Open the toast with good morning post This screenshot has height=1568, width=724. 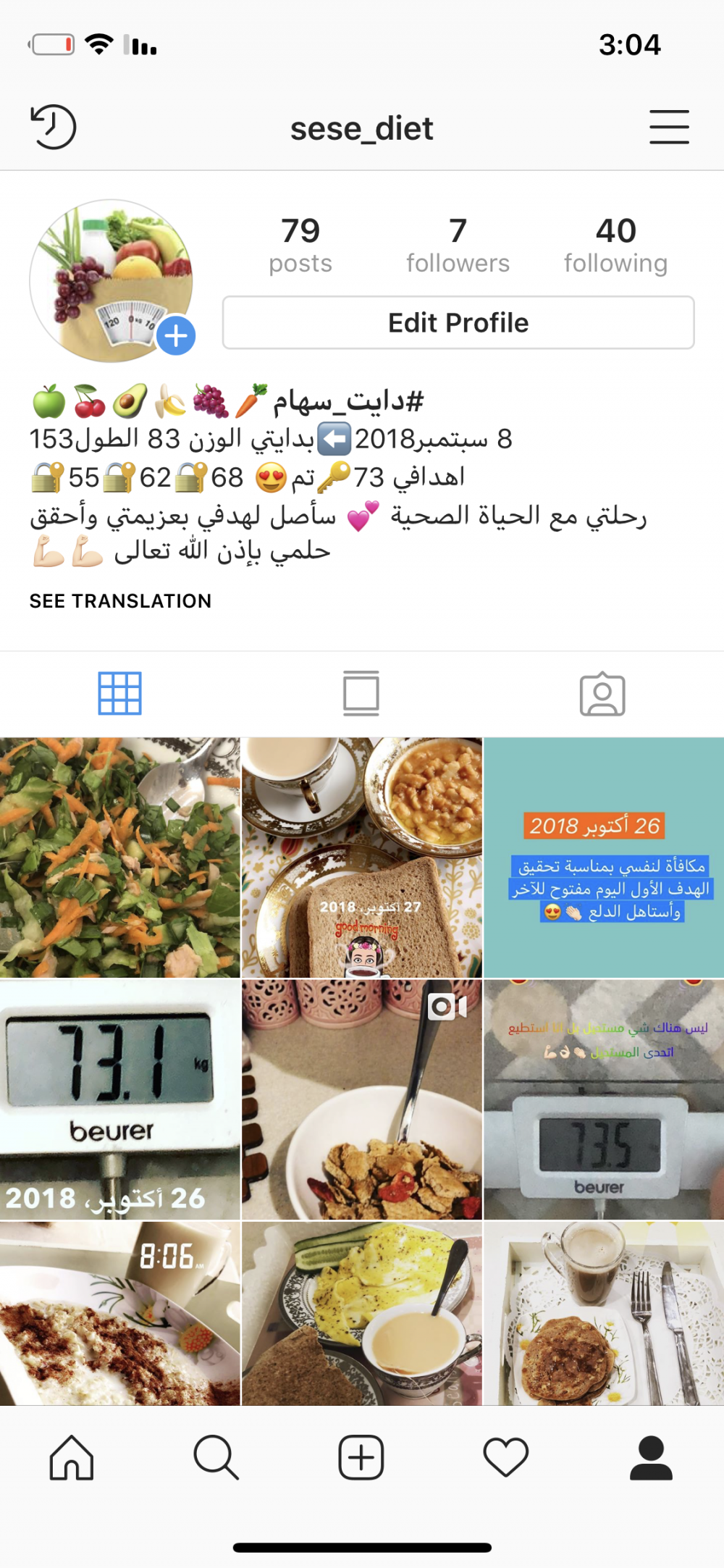tap(361, 858)
